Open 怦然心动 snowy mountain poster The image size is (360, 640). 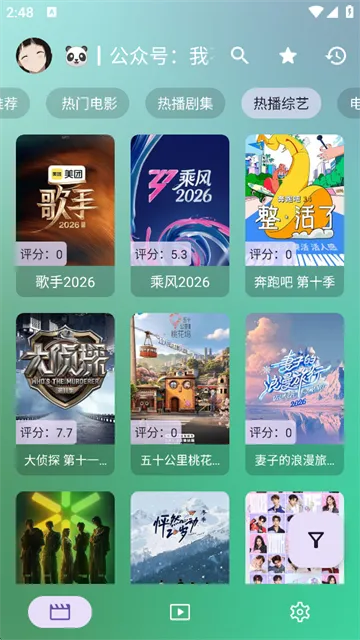180,538
